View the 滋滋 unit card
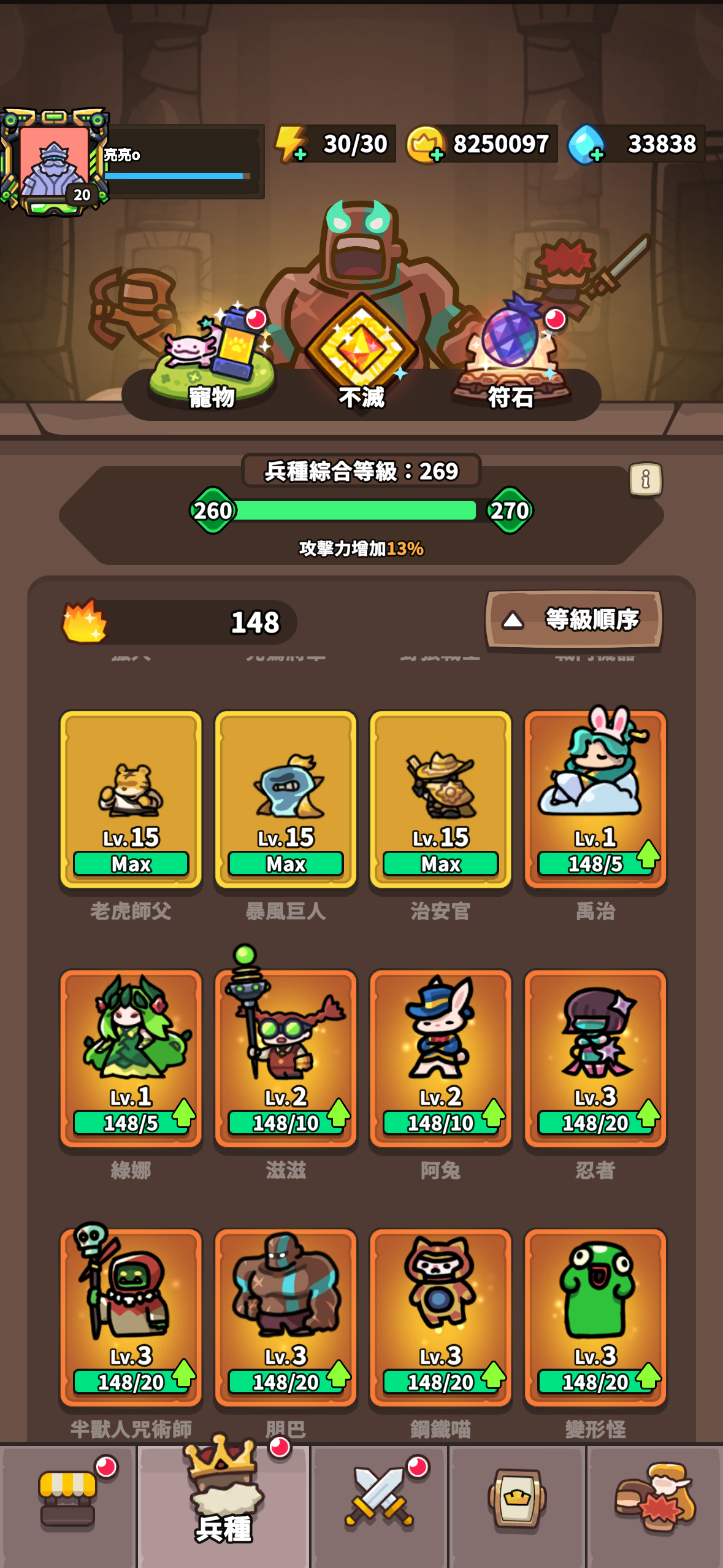This screenshot has width=723, height=1568. click(286, 1058)
